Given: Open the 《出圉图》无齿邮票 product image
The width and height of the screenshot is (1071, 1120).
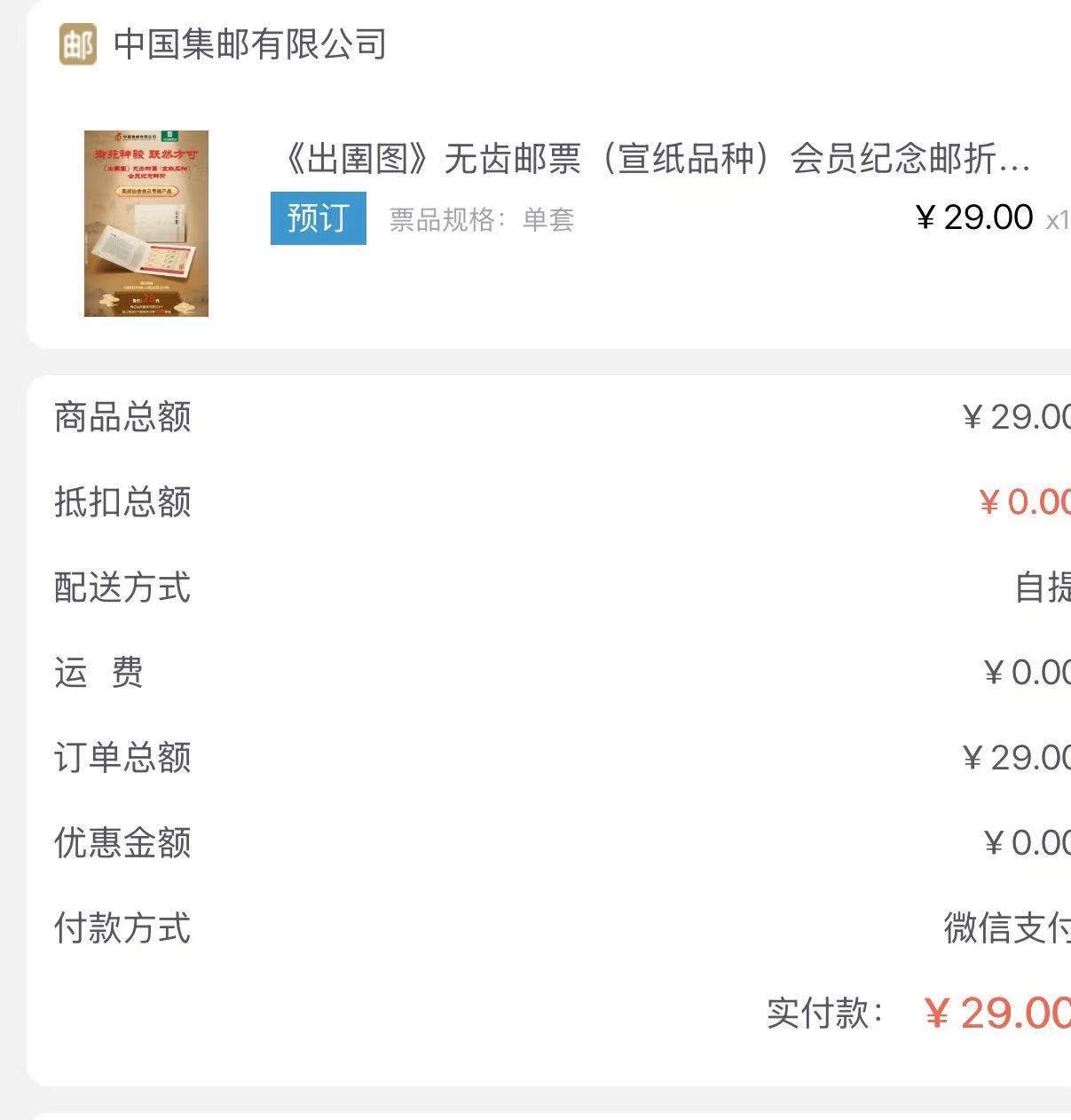Looking at the screenshot, I should [146, 224].
